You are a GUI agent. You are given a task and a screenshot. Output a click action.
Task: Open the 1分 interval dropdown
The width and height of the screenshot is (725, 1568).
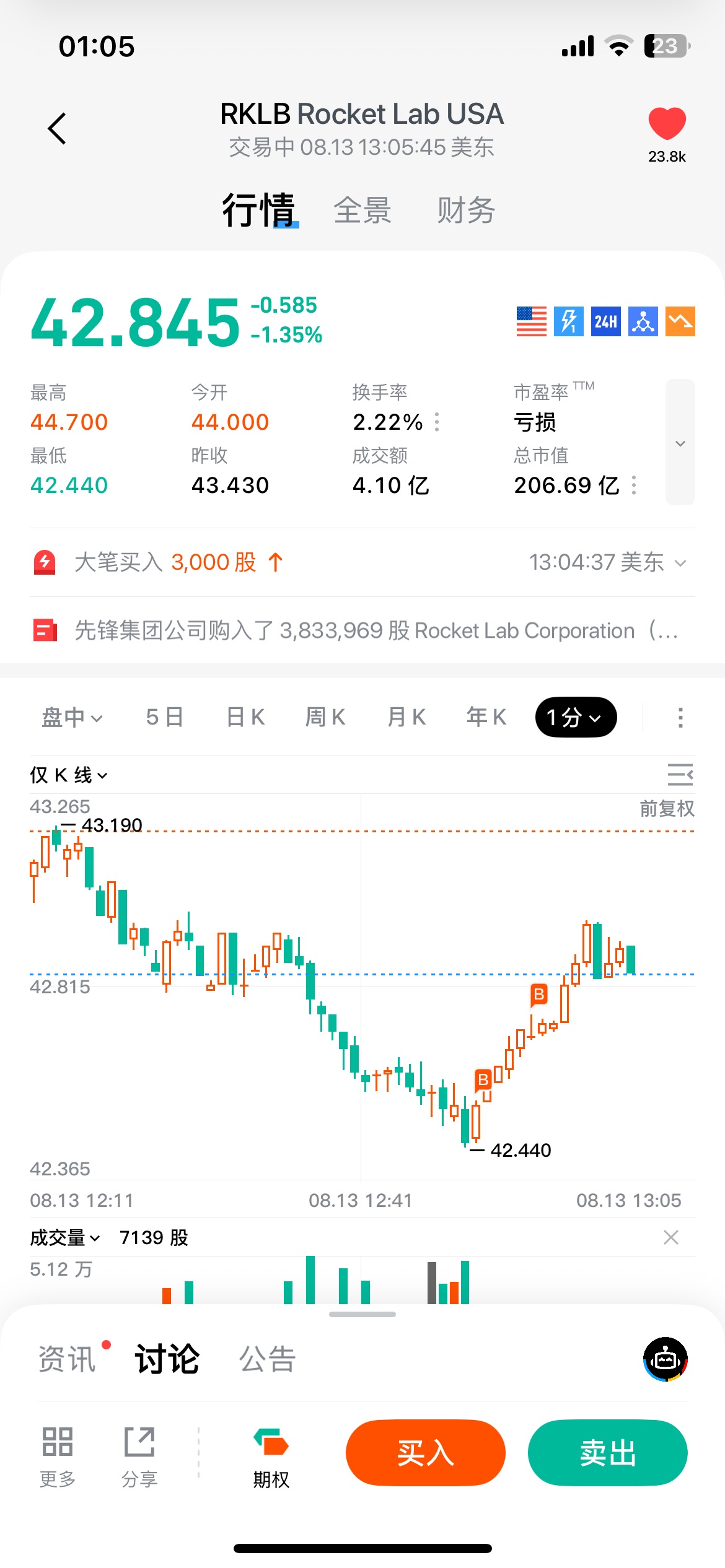pos(576,717)
